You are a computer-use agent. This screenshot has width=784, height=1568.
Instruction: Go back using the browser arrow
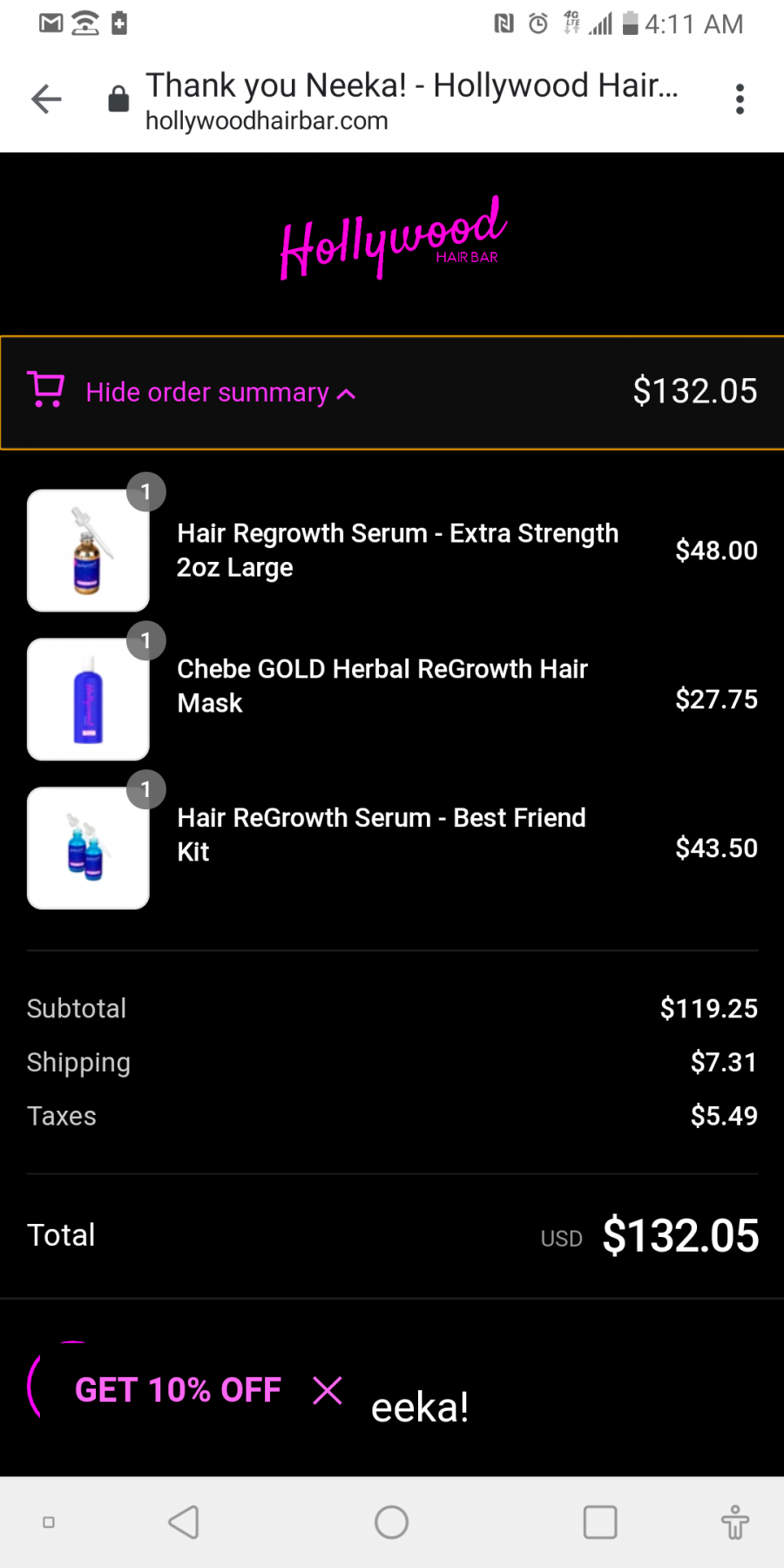(46, 99)
